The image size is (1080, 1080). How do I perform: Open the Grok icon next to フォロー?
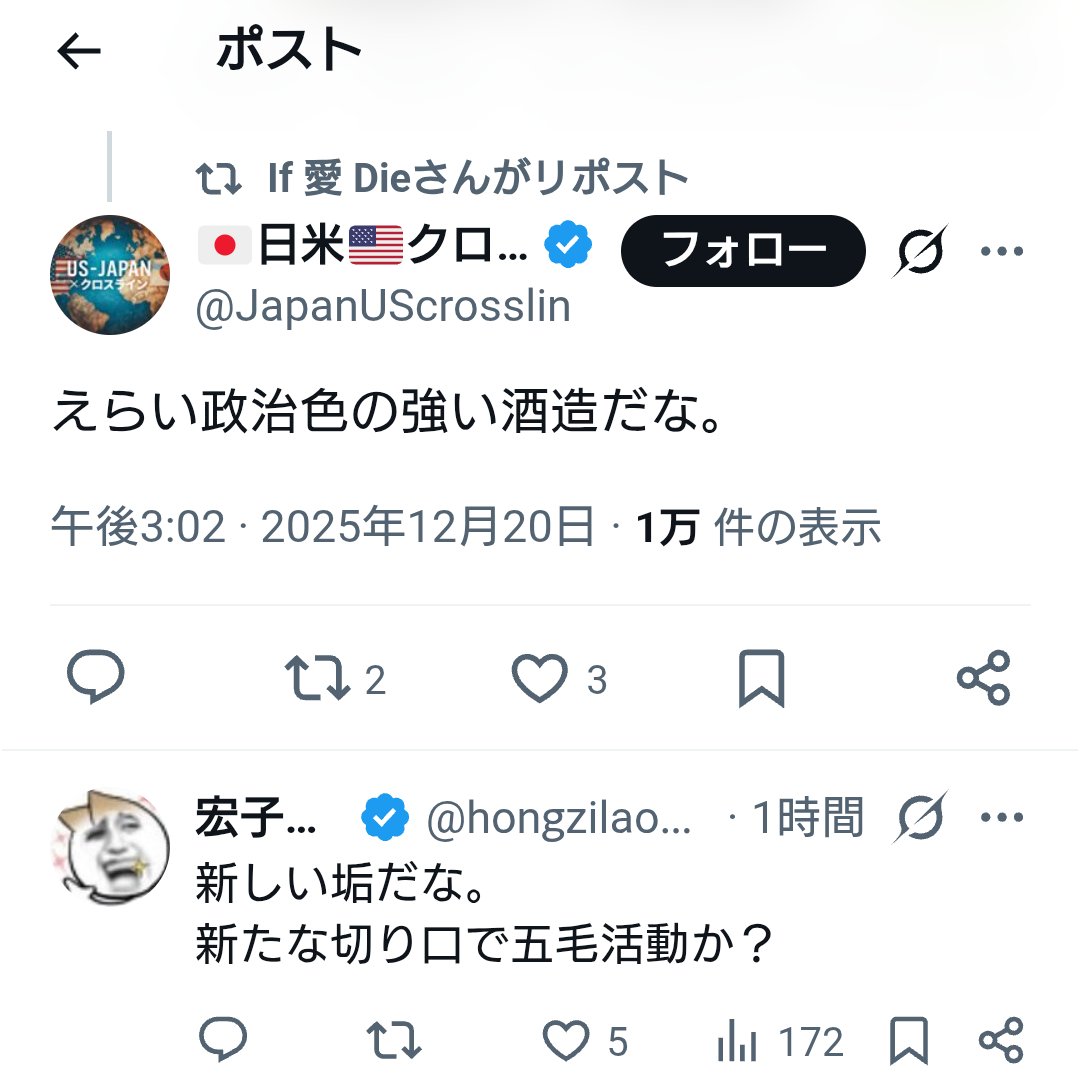(x=919, y=250)
